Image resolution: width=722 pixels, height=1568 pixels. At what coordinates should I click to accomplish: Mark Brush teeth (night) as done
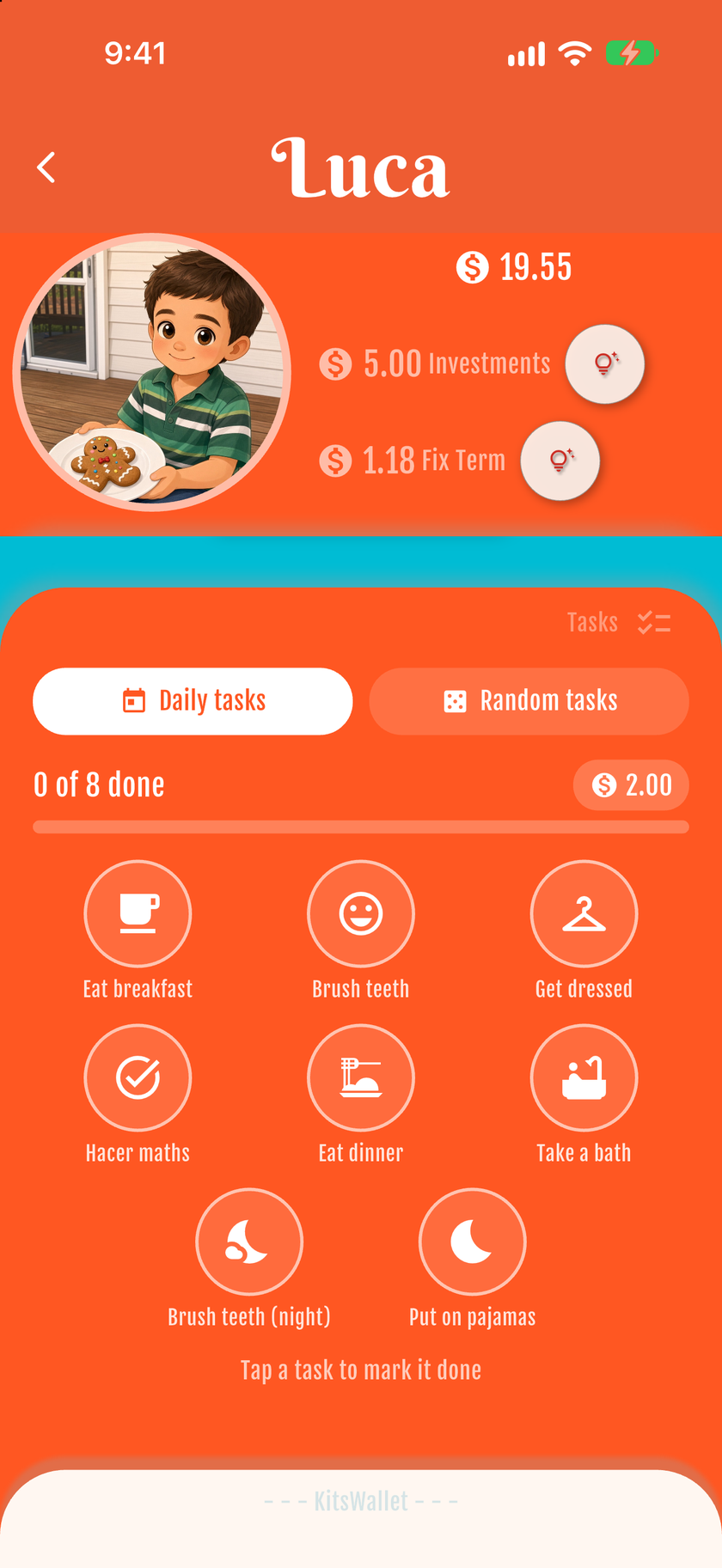249,1242
